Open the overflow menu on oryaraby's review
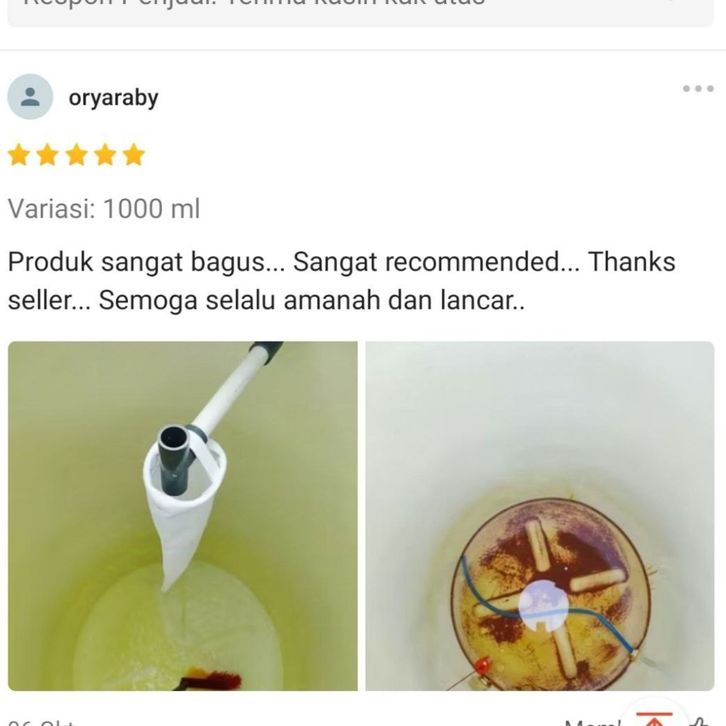This screenshot has width=726, height=726. (698, 89)
